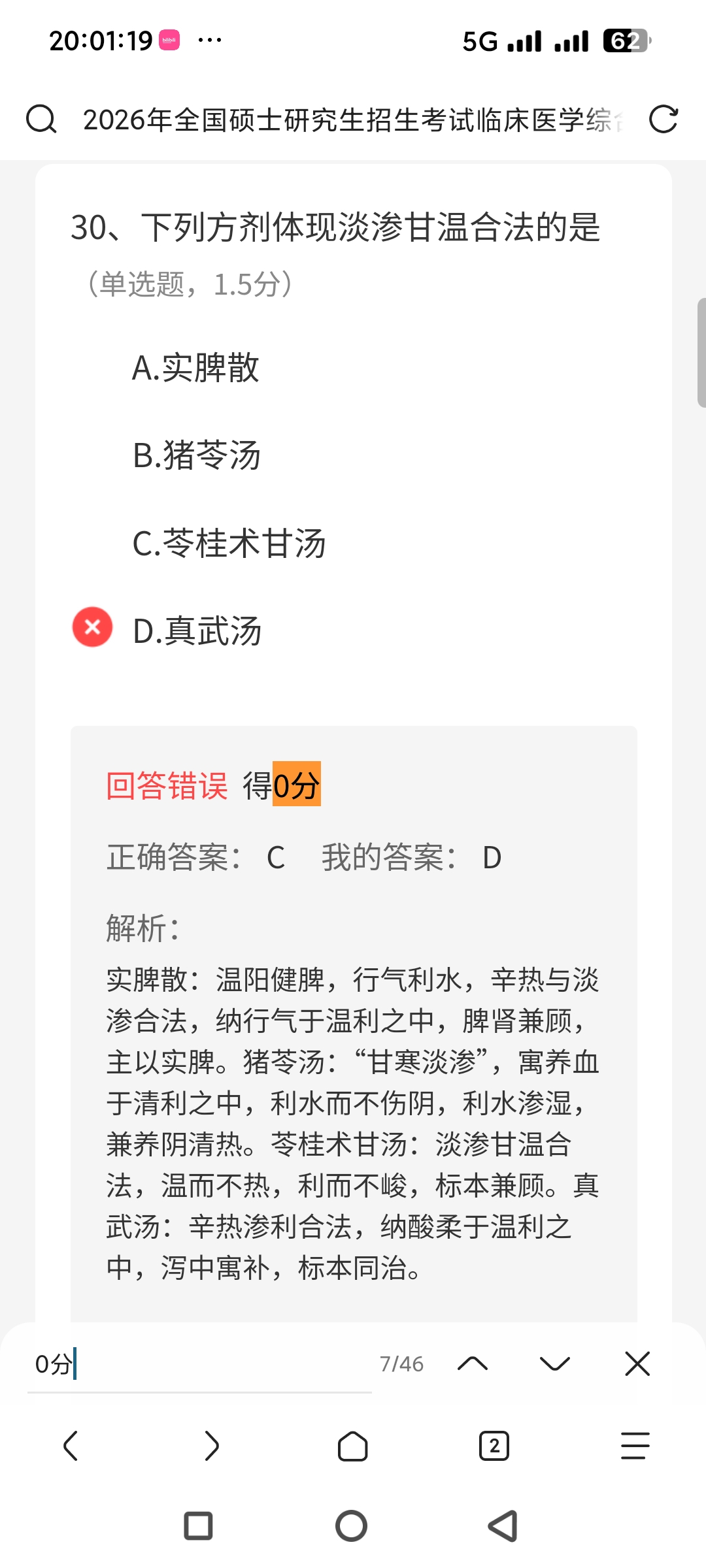This screenshot has width=706, height=1568.
Task: Jump to next find-in-page match
Action: [555, 1364]
